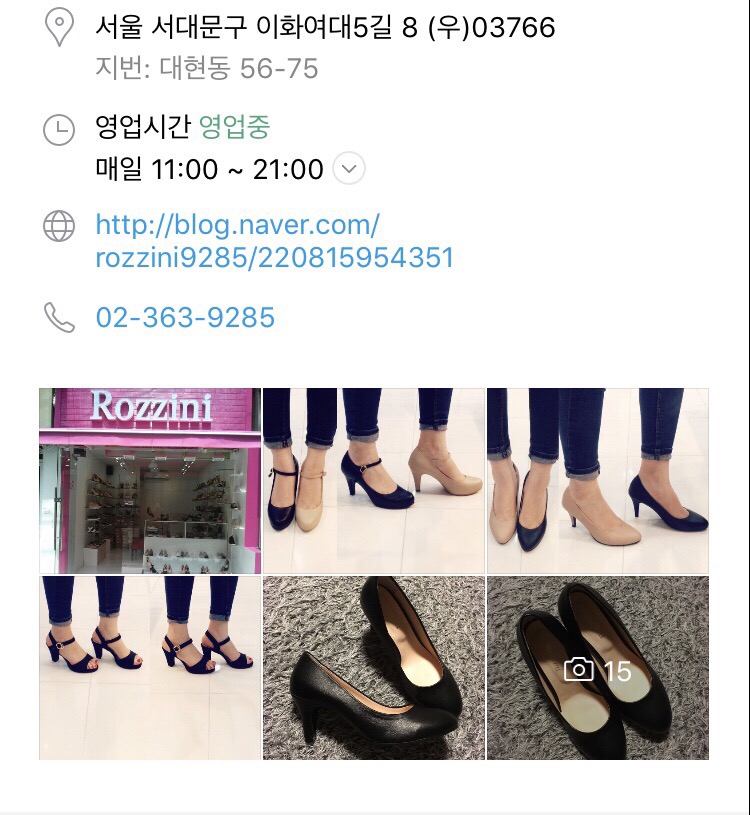Call the phone number 02-363-9285
The height and width of the screenshot is (815, 750).
[185, 318]
